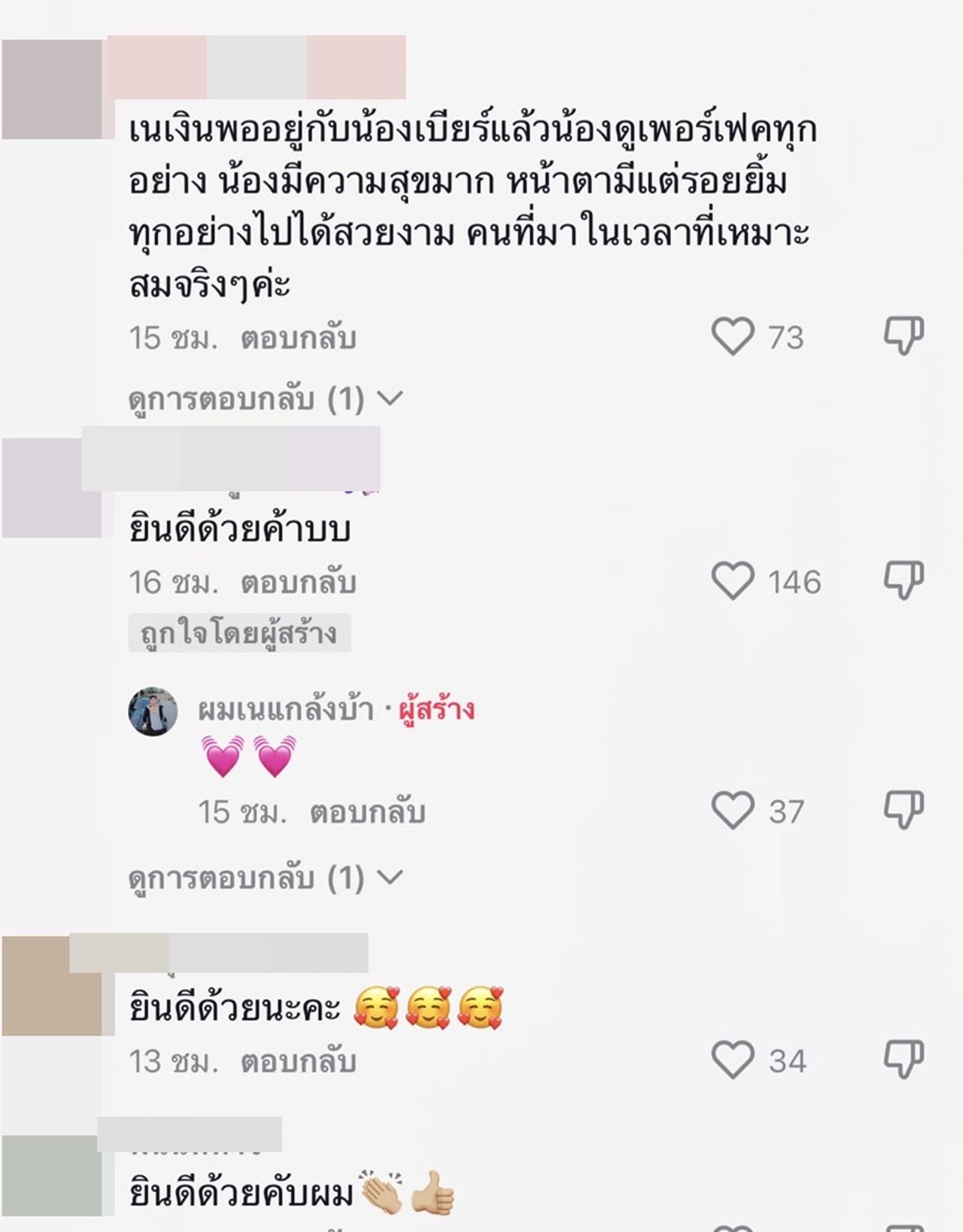
Task: Like the creator's pink hearts reply
Action: [x=733, y=811]
